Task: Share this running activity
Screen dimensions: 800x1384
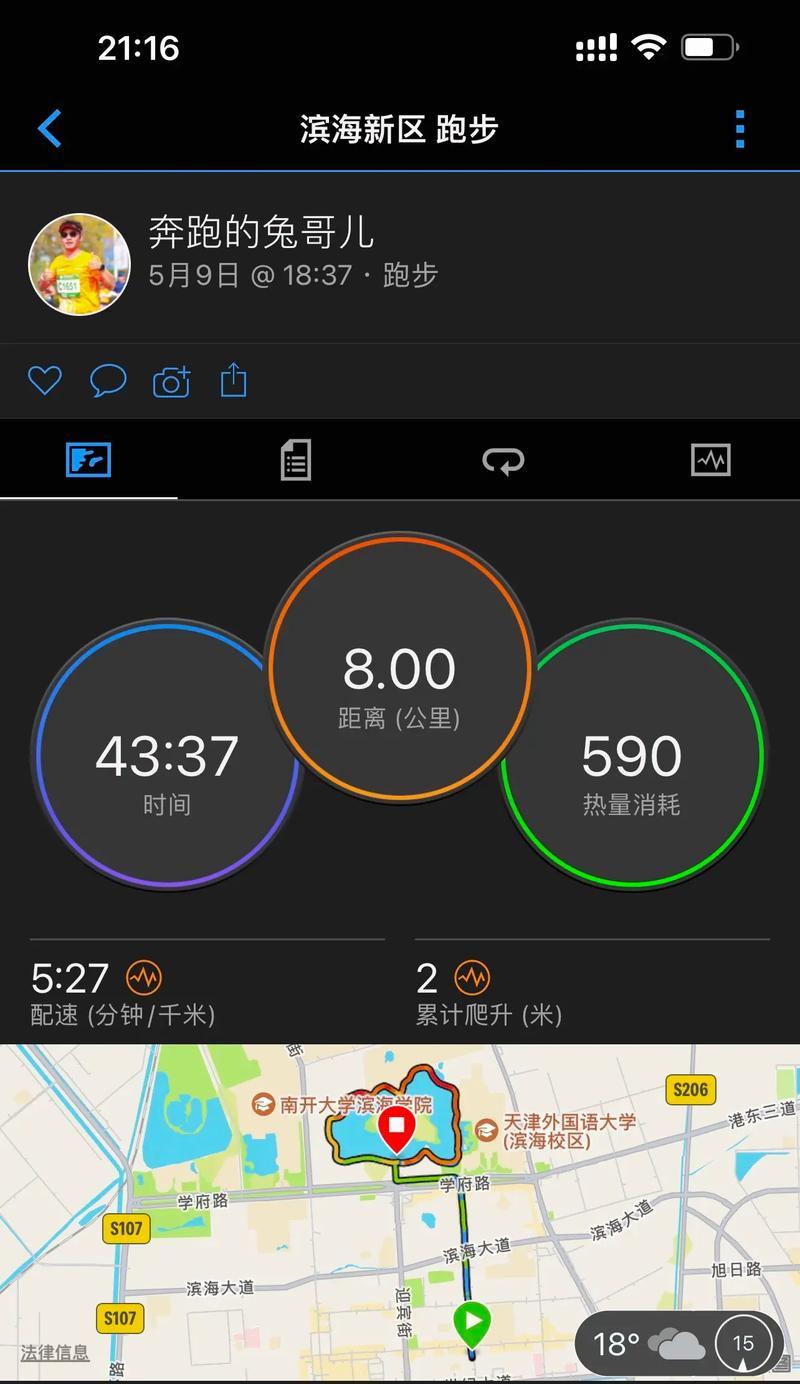Action: point(233,380)
